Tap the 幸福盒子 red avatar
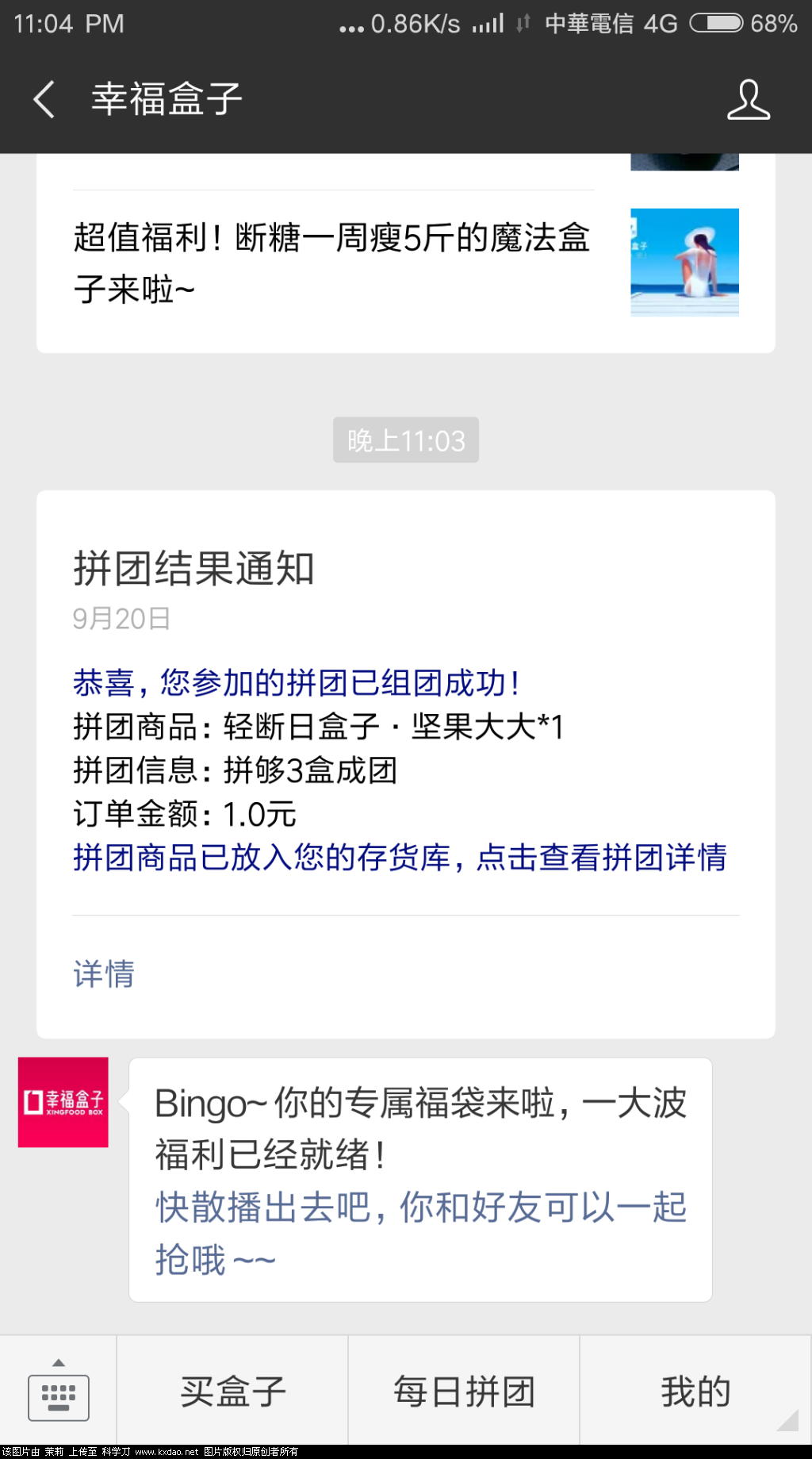The image size is (812, 1459). [x=64, y=1103]
